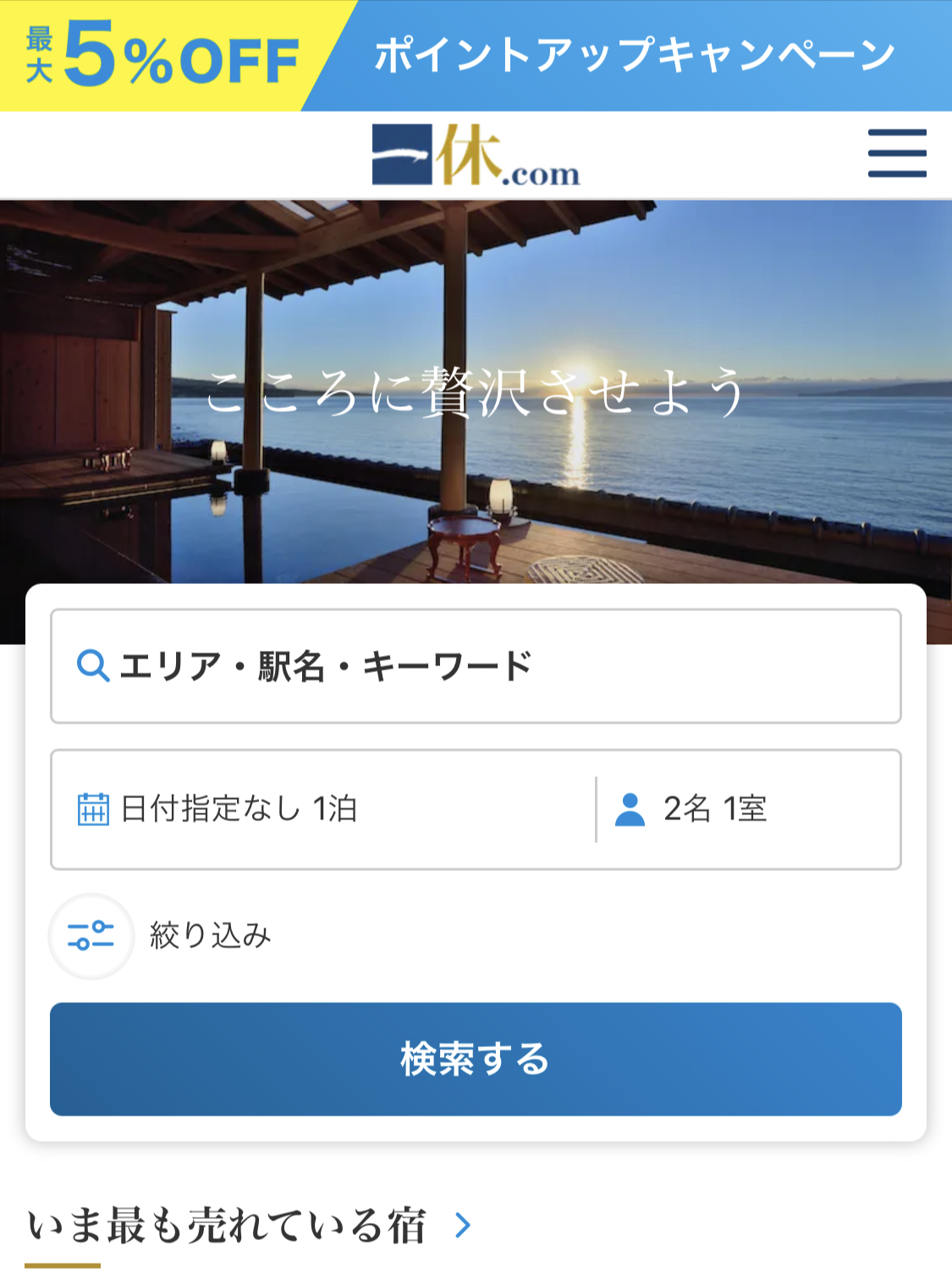Go to the 一休.com home logo
The image size is (952, 1273).
point(476,155)
